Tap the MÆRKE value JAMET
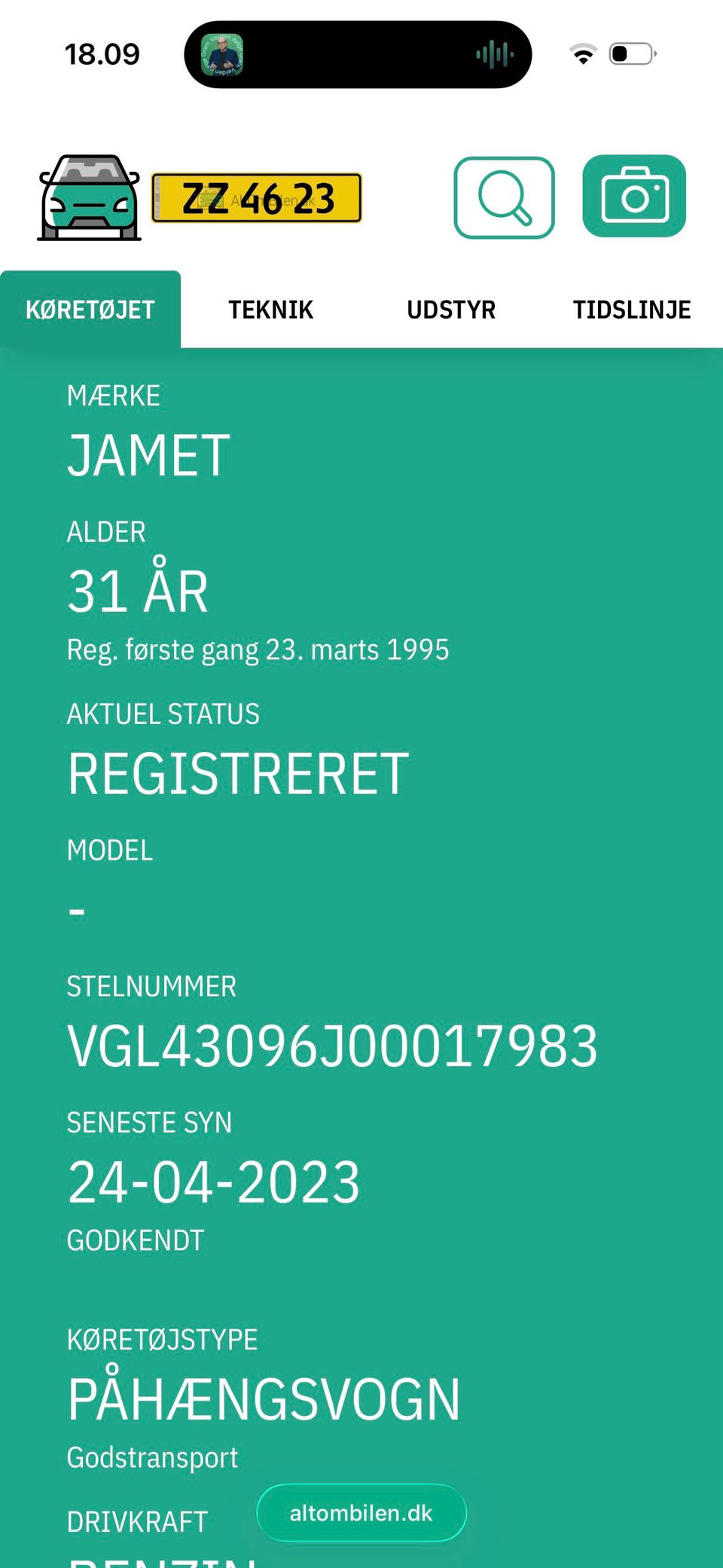The height and width of the screenshot is (1568, 723). tap(148, 453)
